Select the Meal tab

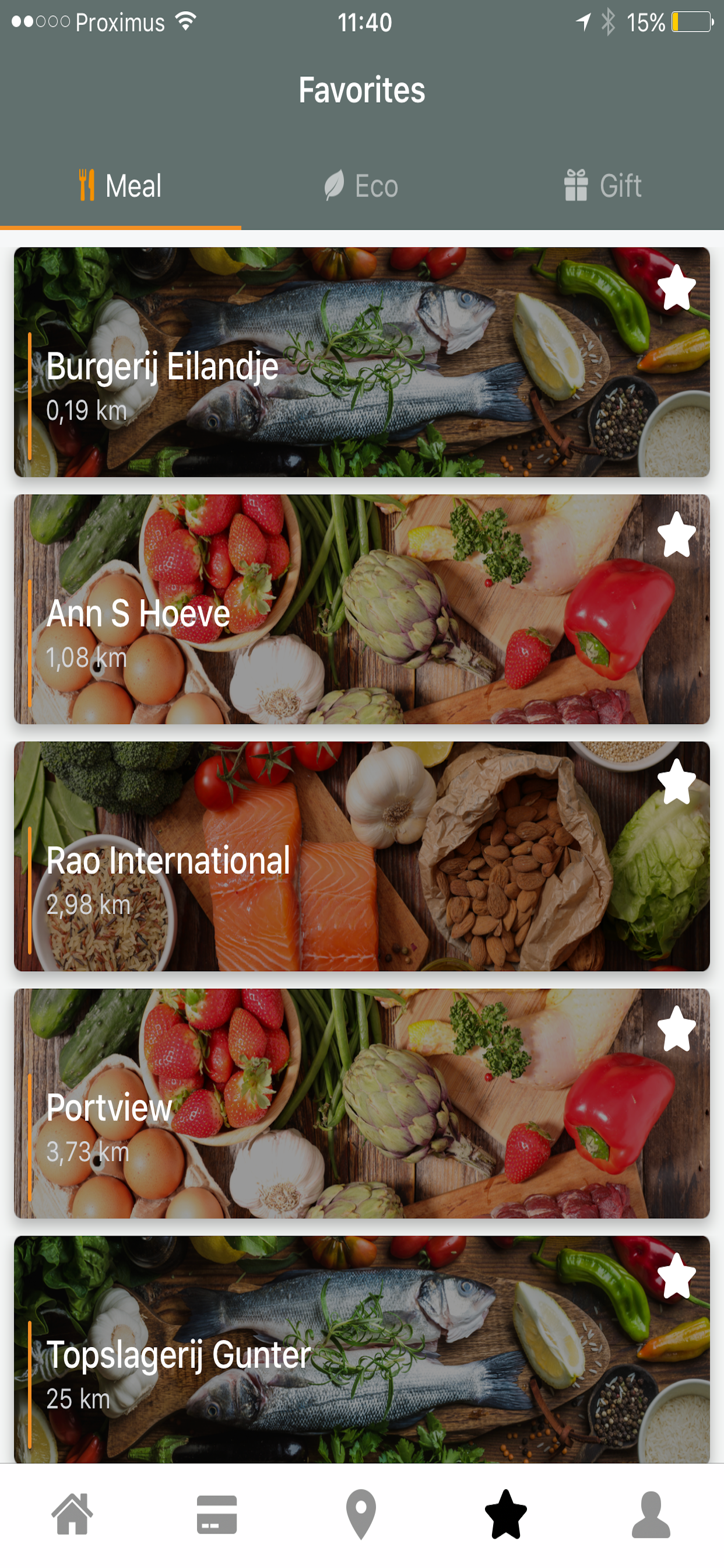[x=121, y=185]
